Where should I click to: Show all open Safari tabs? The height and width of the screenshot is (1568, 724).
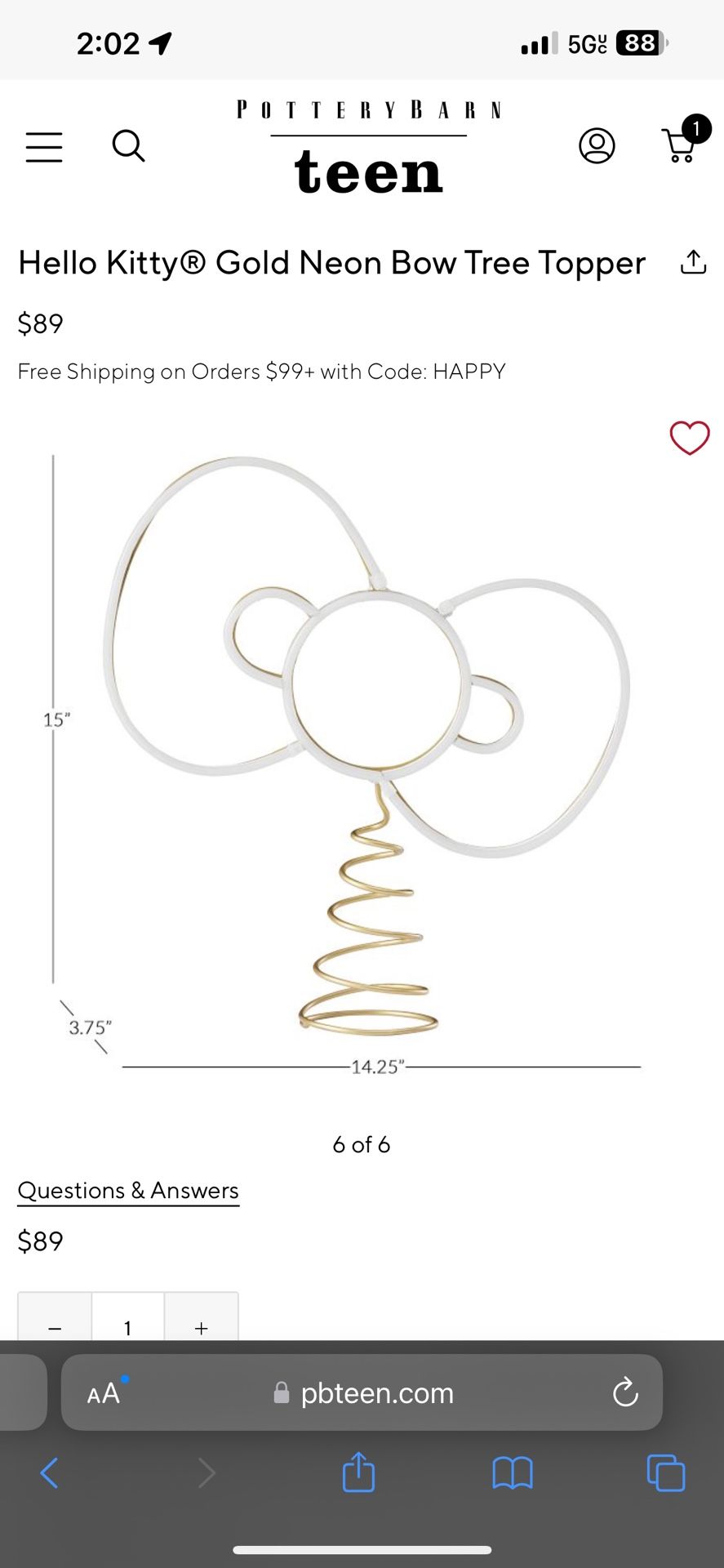pos(666,1473)
